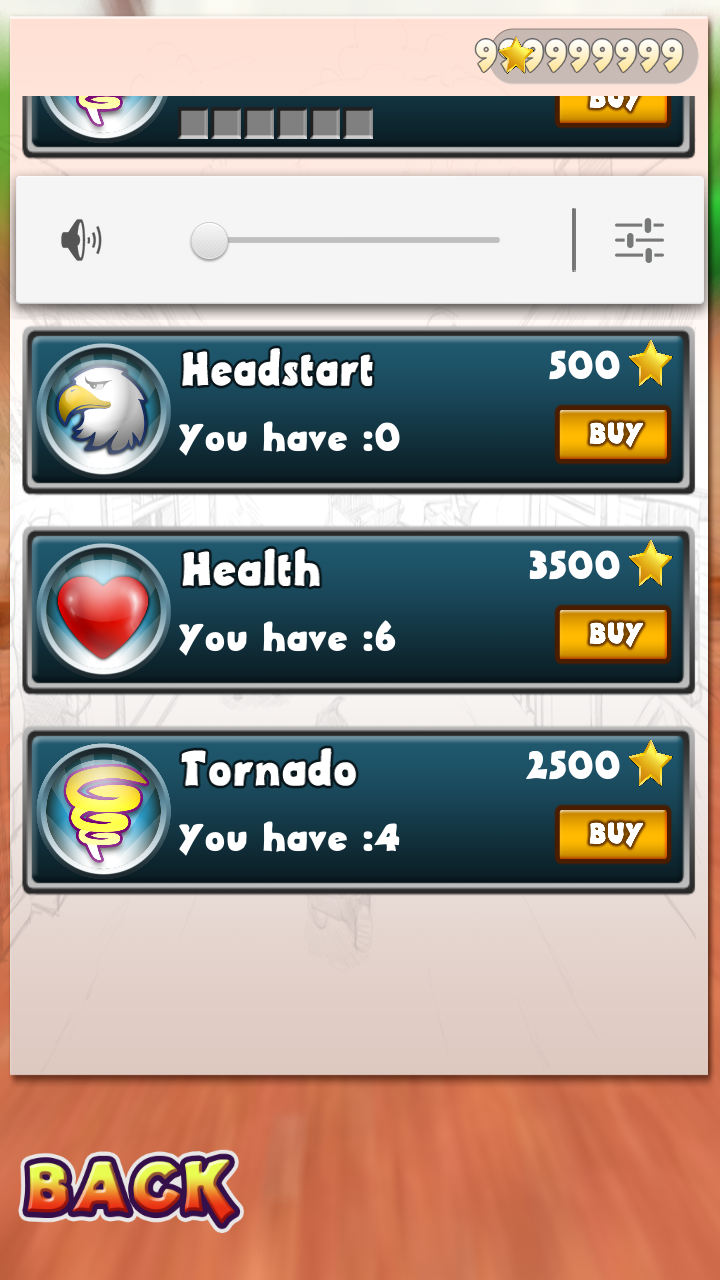Open the volume settings sliders icon
This screenshot has height=1280, width=720.
639,240
